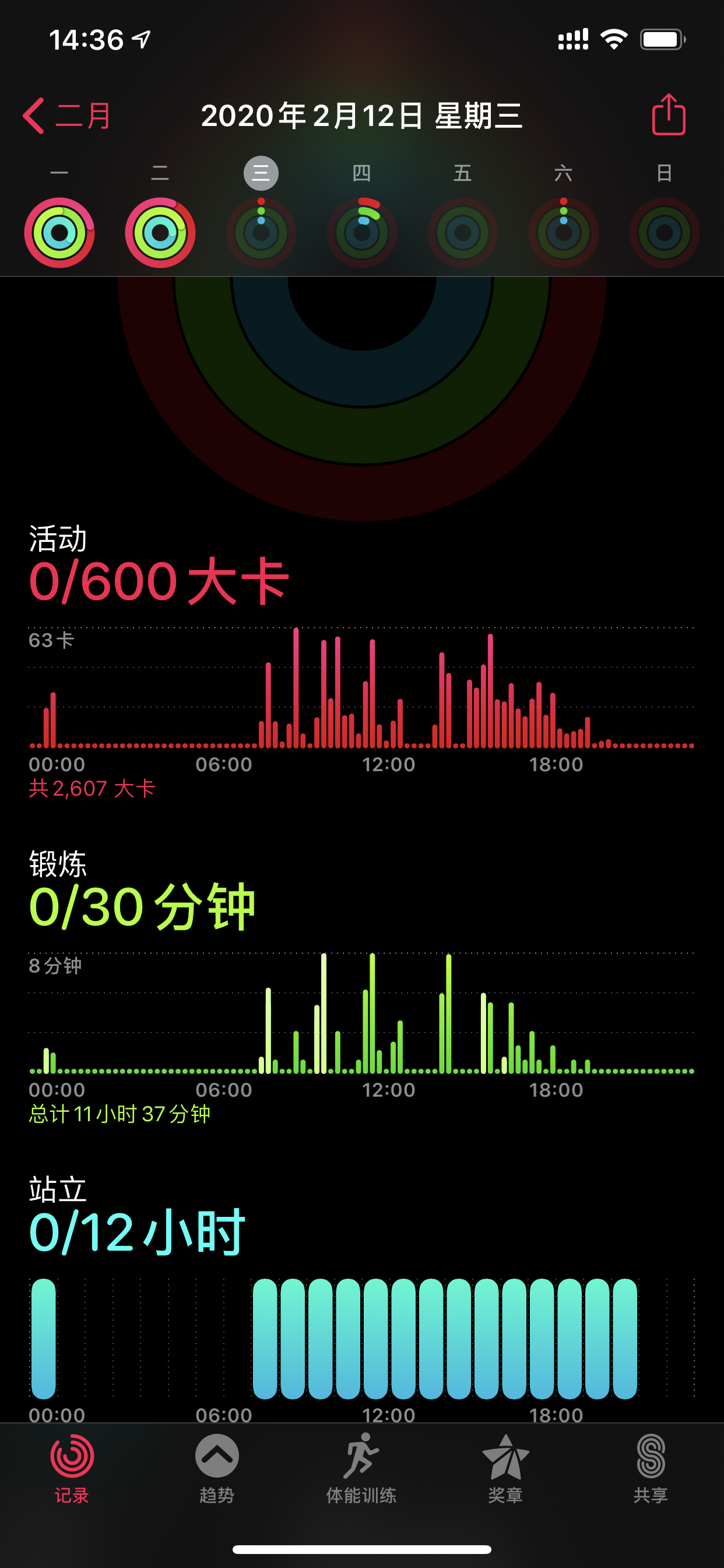Select Thursday (四) activity rings
Viewport: 724px width, 1568px height.
362,233
